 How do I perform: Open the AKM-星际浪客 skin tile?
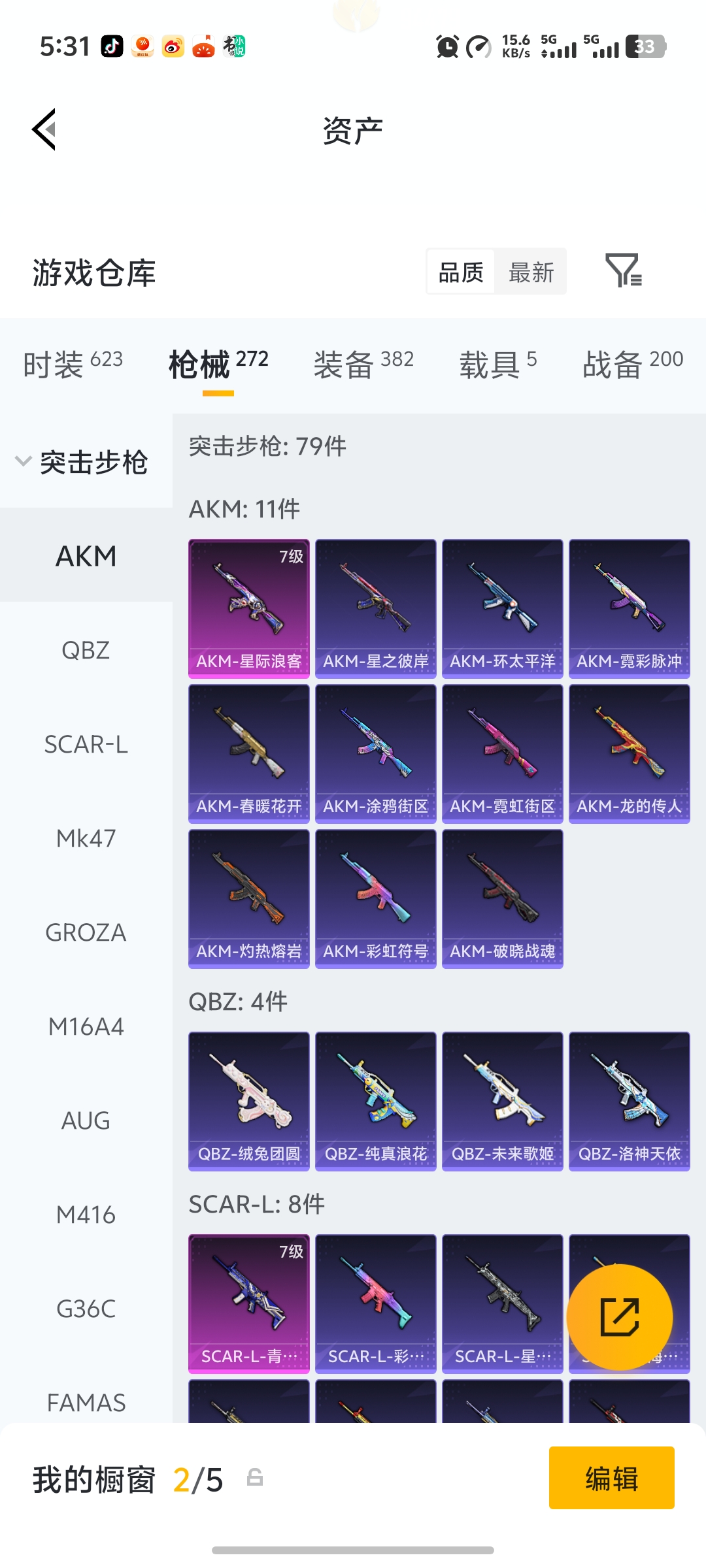[x=248, y=608]
